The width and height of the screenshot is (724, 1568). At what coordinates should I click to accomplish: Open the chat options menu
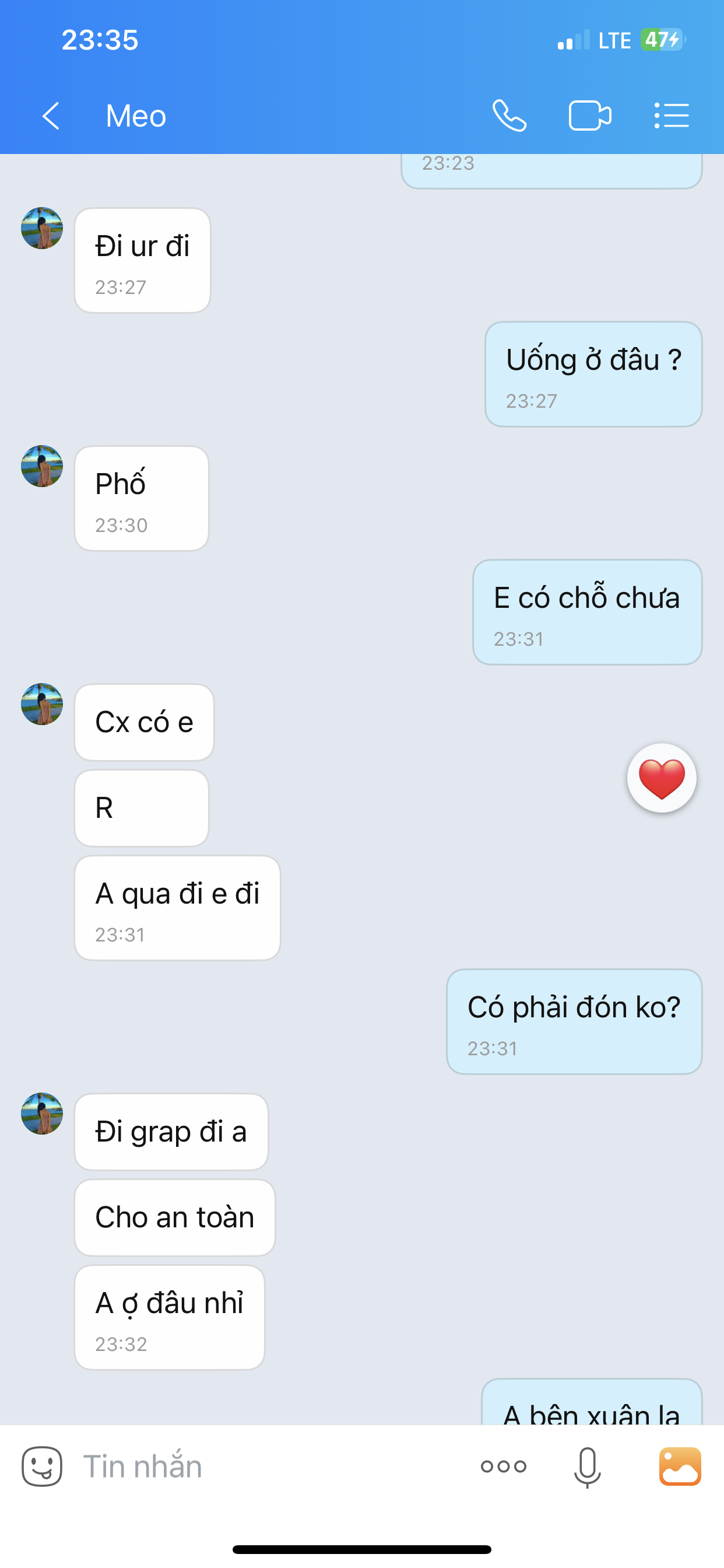(x=672, y=116)
